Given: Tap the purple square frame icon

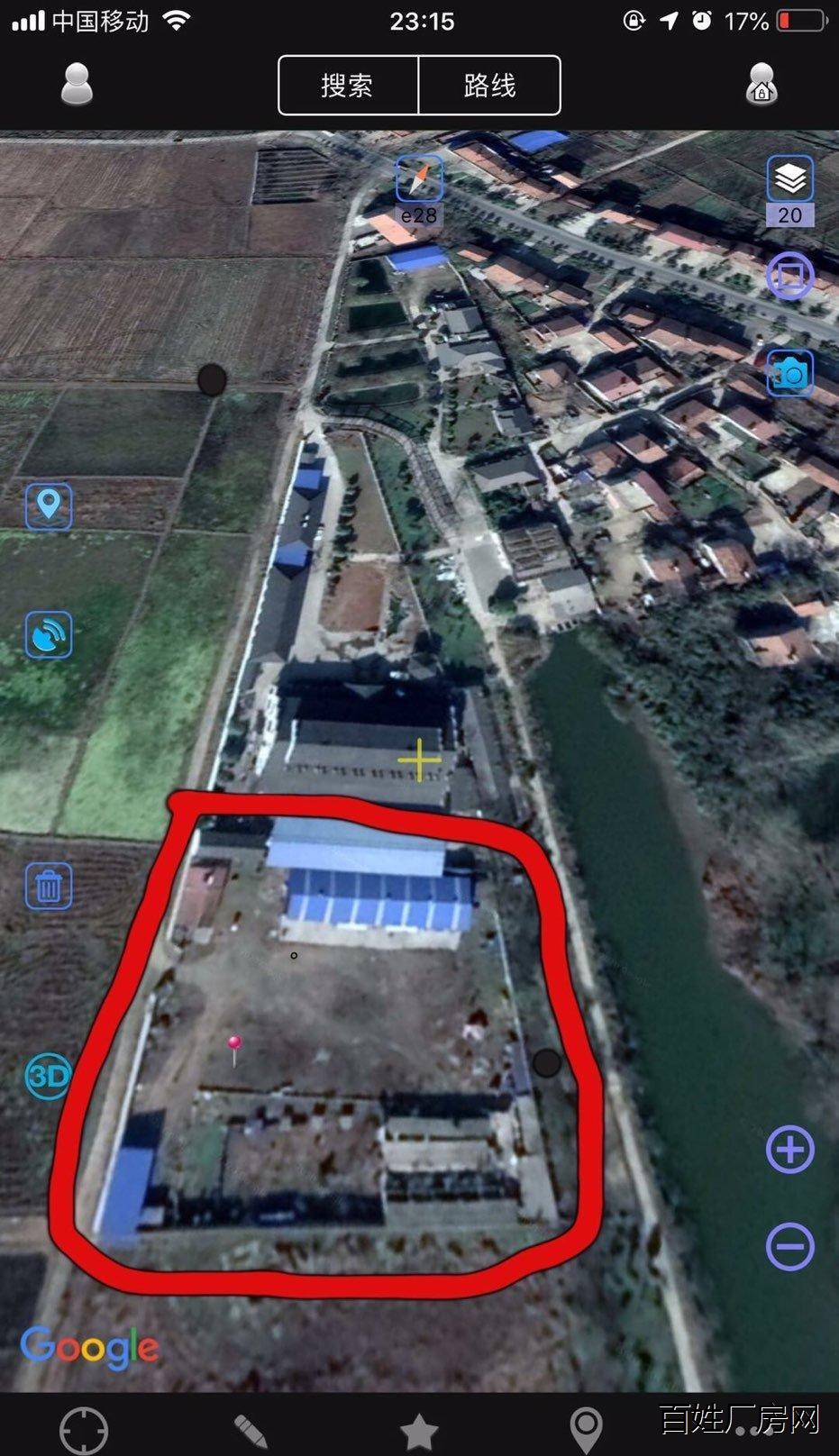Looking at the screenshot, I should tap(790, 276).
